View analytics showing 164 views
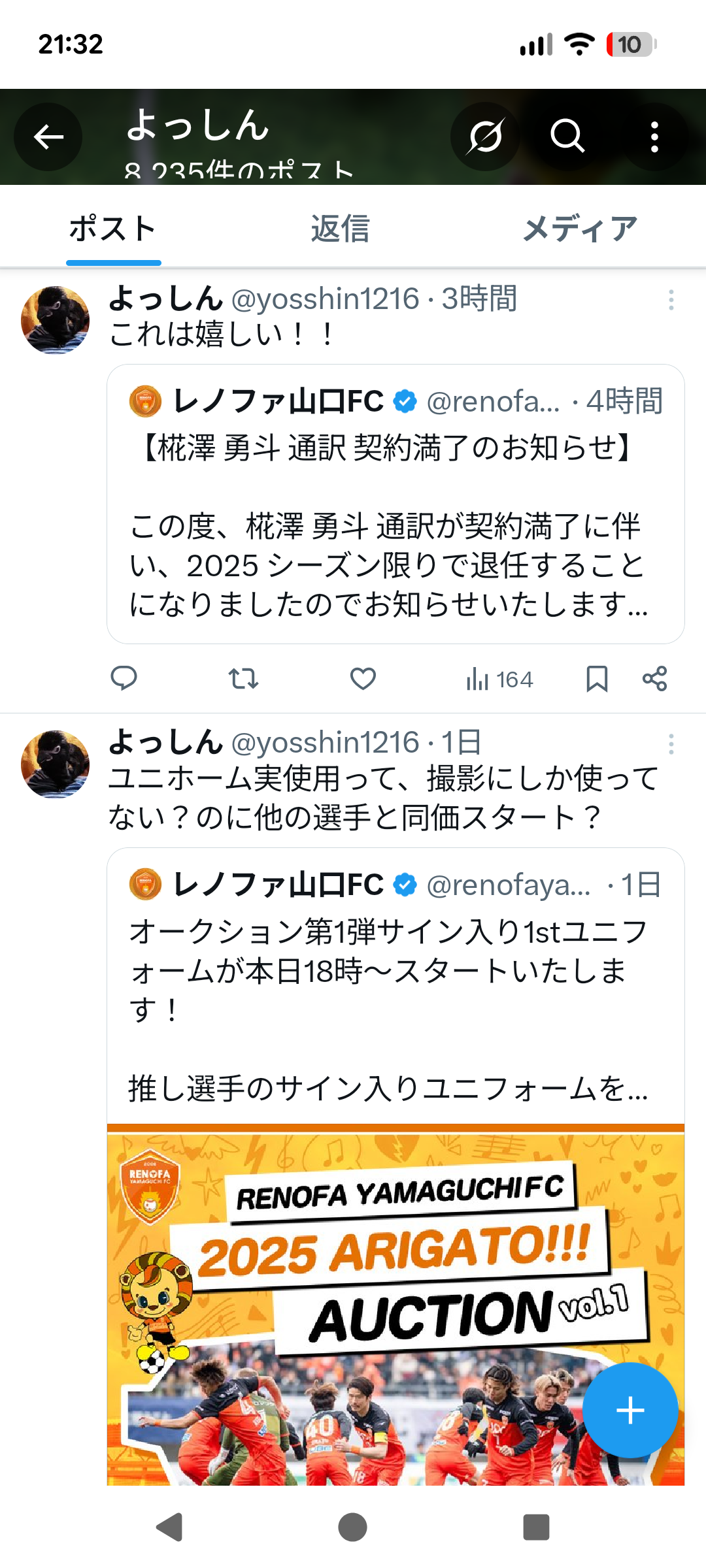Viewport: 706px width, 1568px height. (500, 679)
